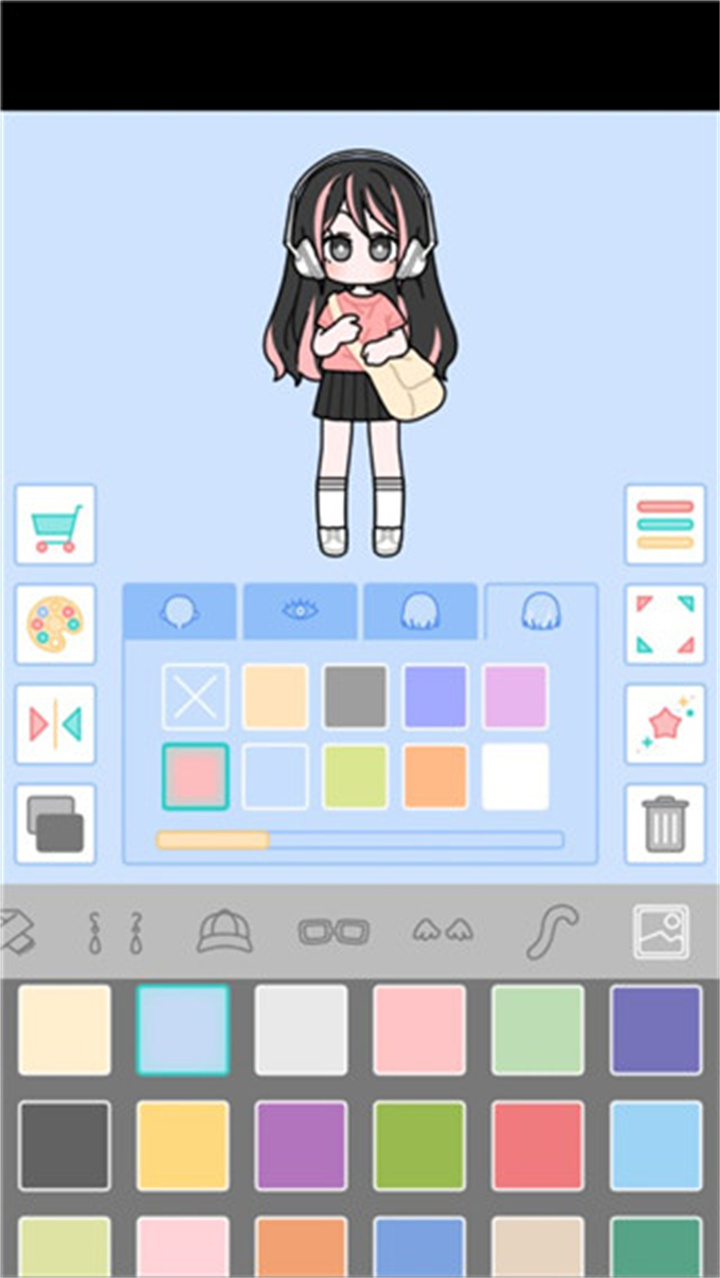Open the sparkling star effects
Screen dimensions: 720x1278
click(665, 724)
